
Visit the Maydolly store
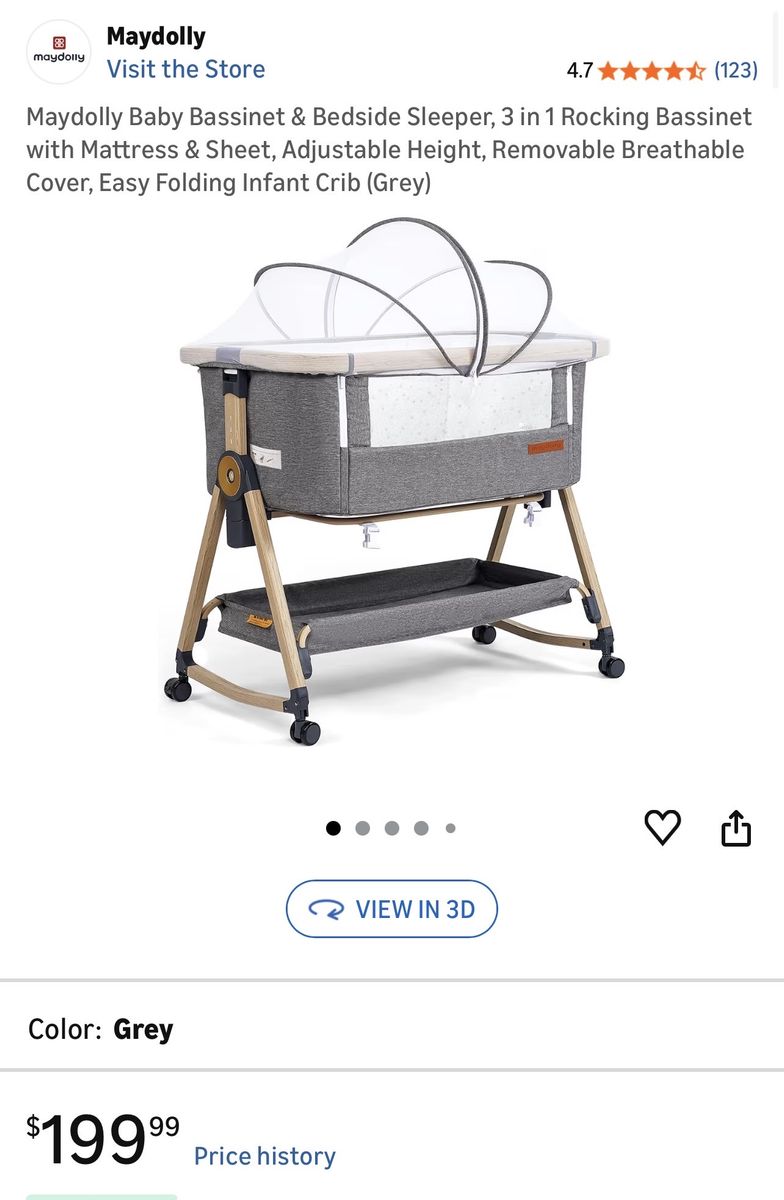(x=186, y=69)
